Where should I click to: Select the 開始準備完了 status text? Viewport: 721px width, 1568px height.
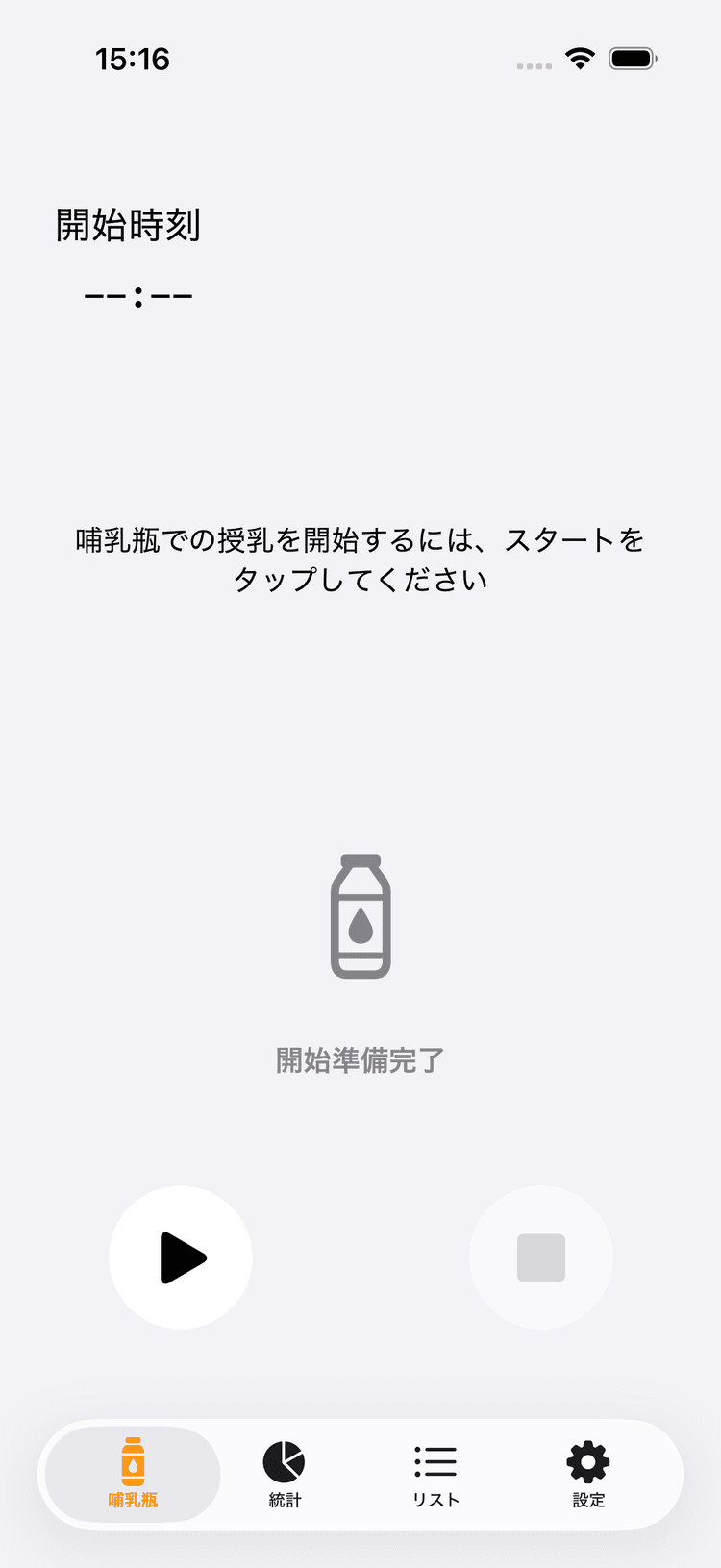tap(360, 1058)
